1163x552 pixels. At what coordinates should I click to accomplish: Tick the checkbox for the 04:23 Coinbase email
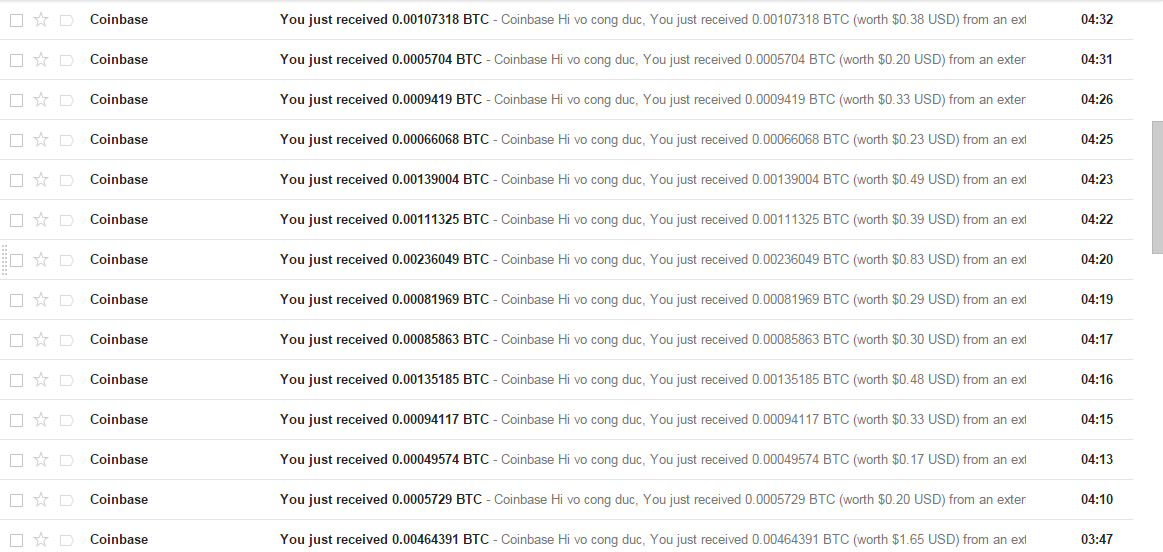(x=16, y=180)
